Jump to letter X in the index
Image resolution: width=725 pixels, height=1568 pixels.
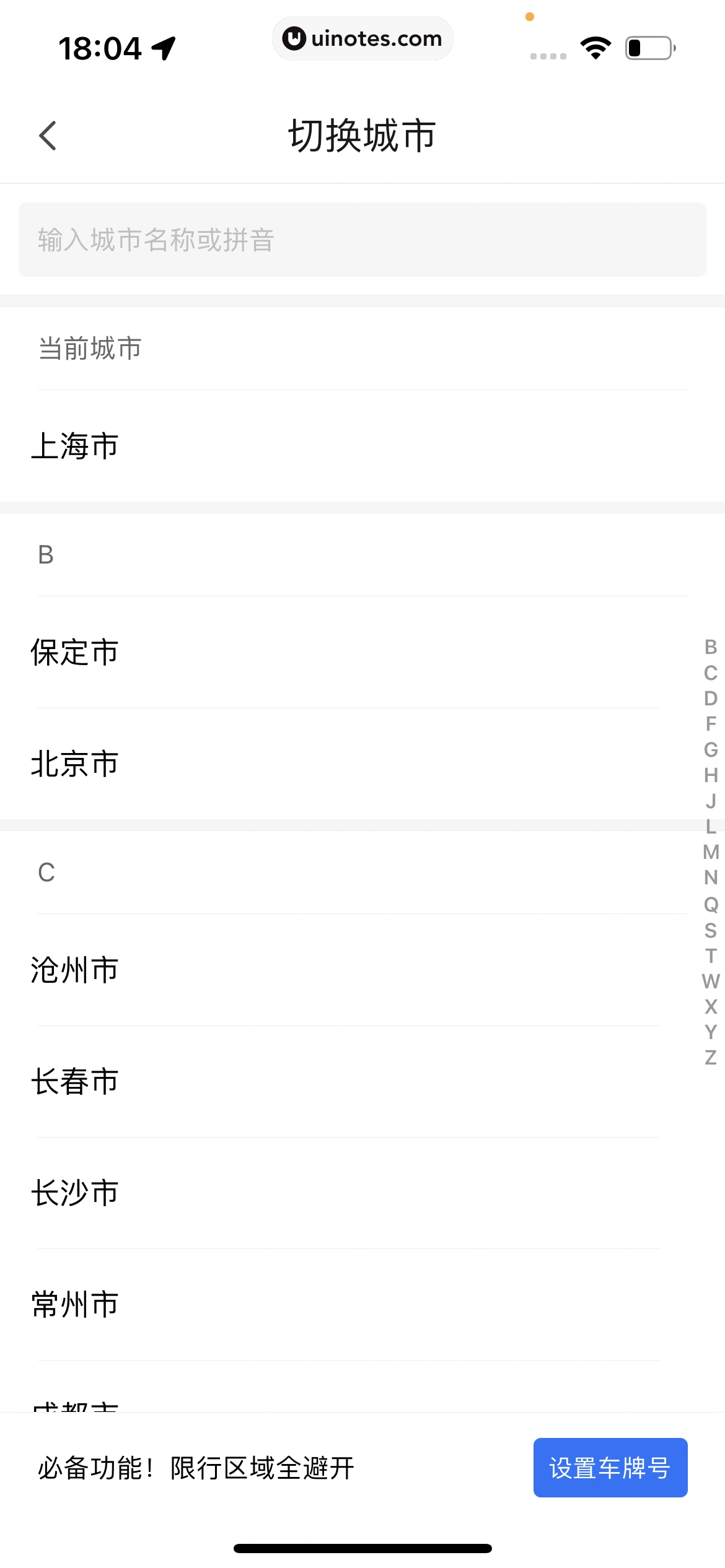coord(711,1007)
